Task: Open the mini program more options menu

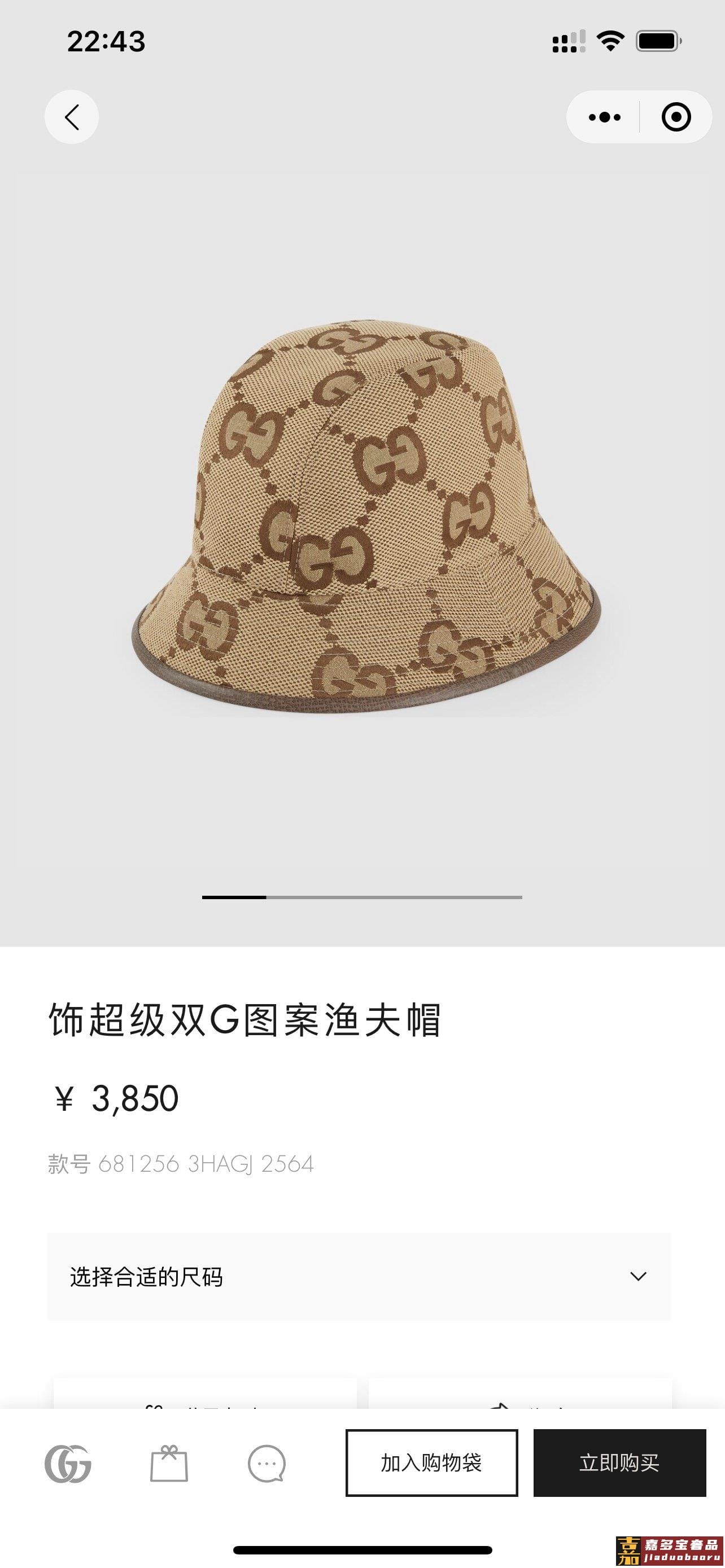Action: (x=605, y=117)
